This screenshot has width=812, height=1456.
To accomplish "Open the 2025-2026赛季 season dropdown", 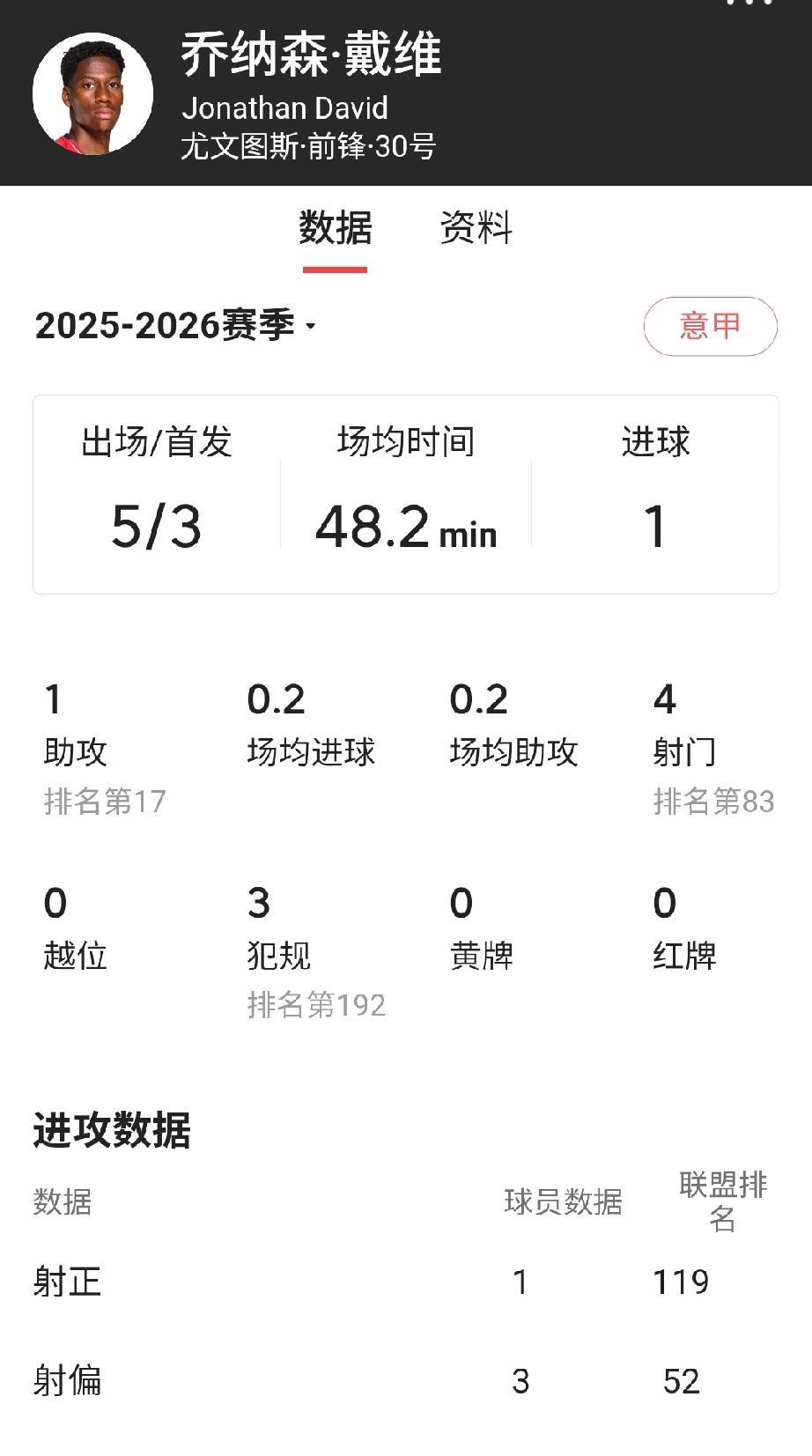I will [x=176, y=326].
